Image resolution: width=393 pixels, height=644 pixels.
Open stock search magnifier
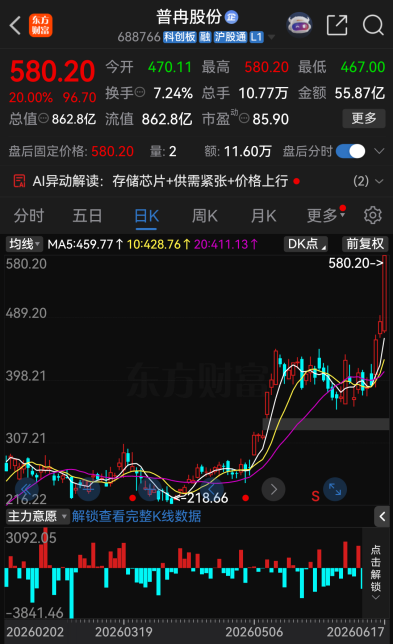pos(373,25)
